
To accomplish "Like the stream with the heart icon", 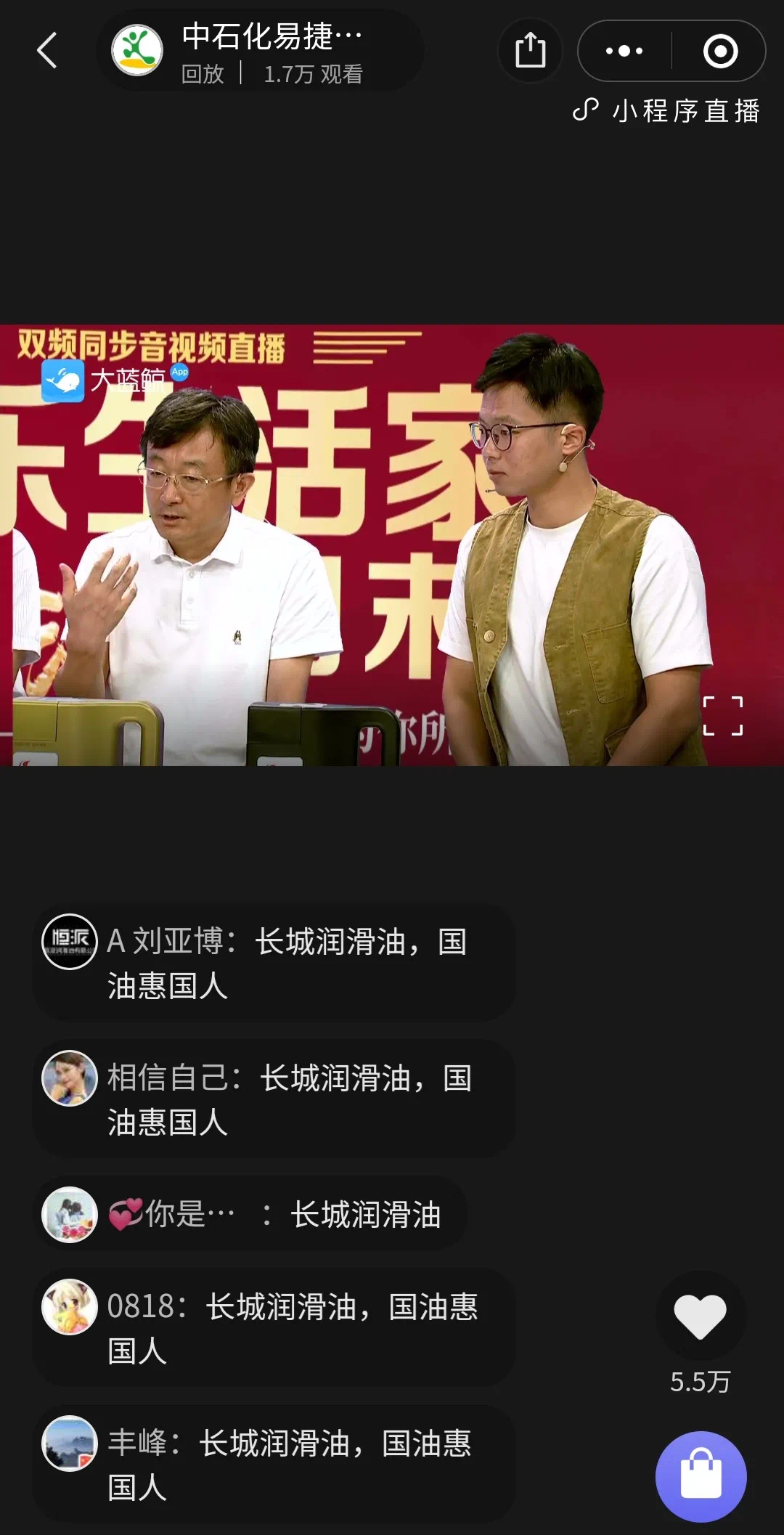I will click(x=701, y=1316).
